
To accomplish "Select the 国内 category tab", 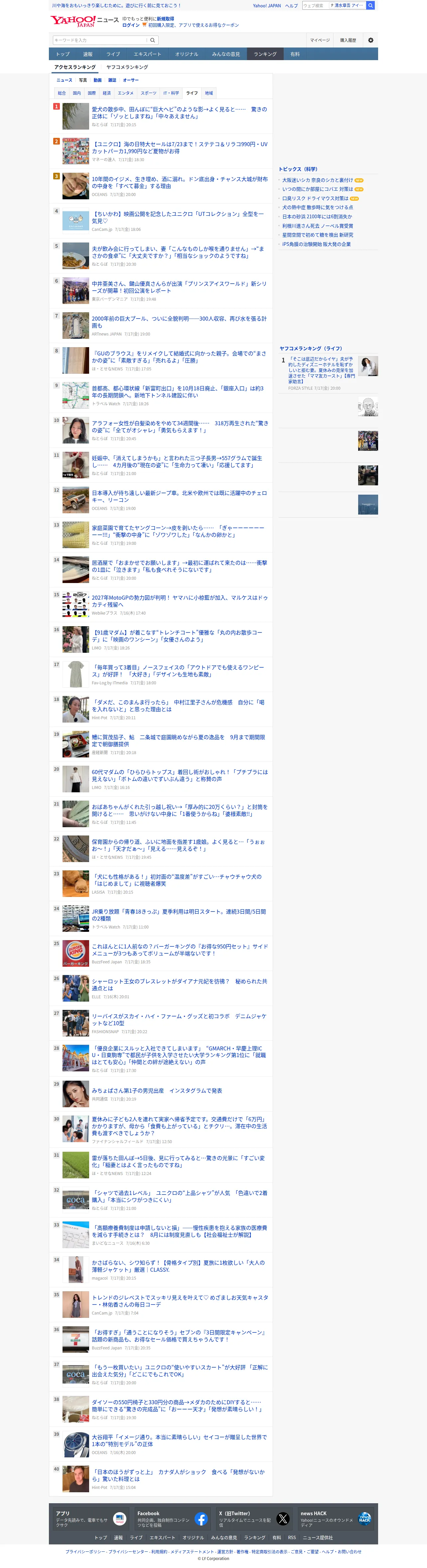I will click(77, 93).
